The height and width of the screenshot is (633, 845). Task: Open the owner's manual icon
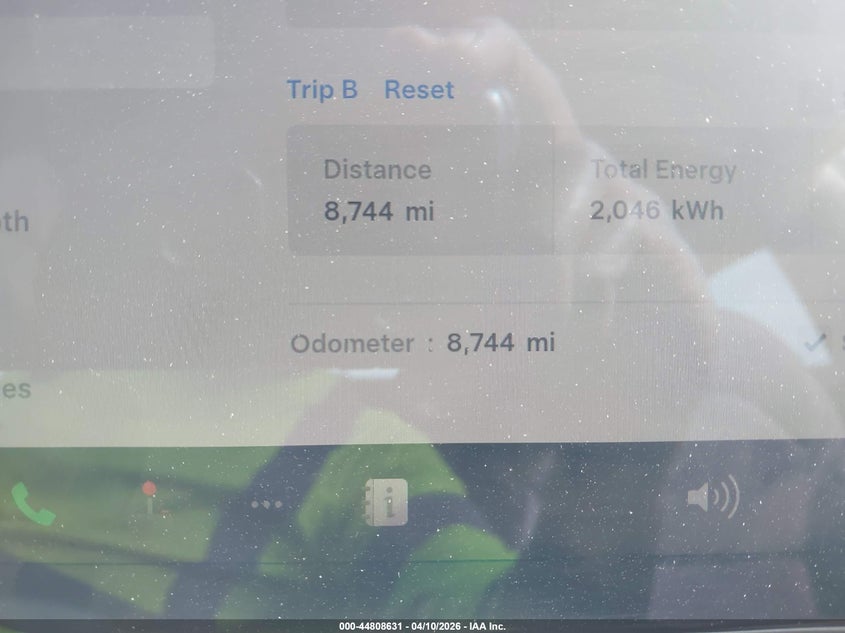tap(386, 502)
